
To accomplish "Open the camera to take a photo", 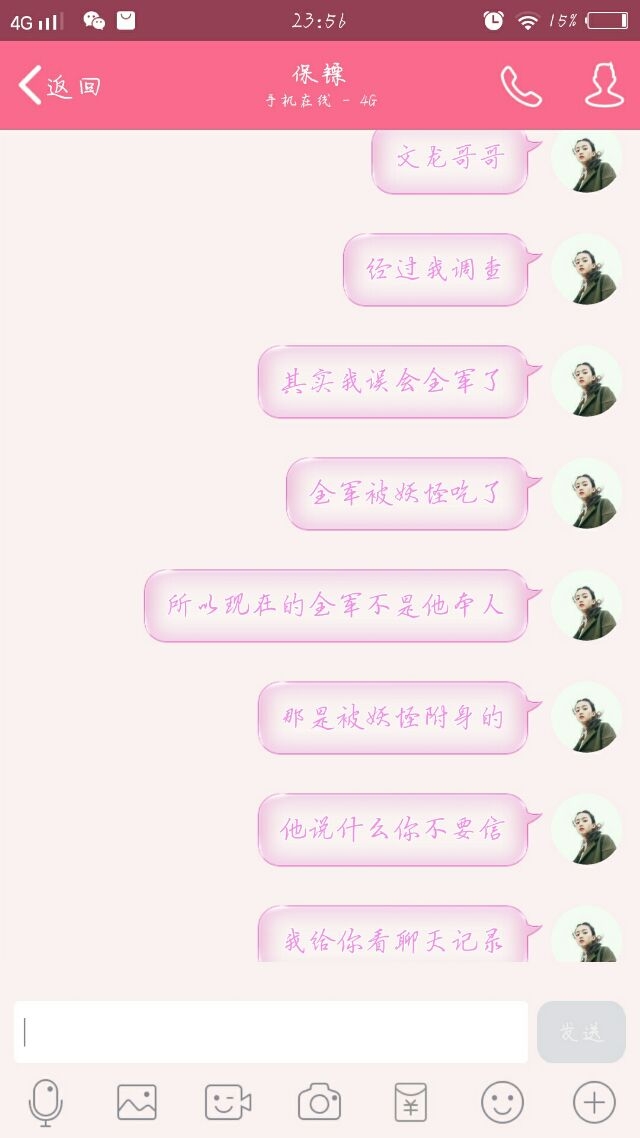I will click(319, 1102).
